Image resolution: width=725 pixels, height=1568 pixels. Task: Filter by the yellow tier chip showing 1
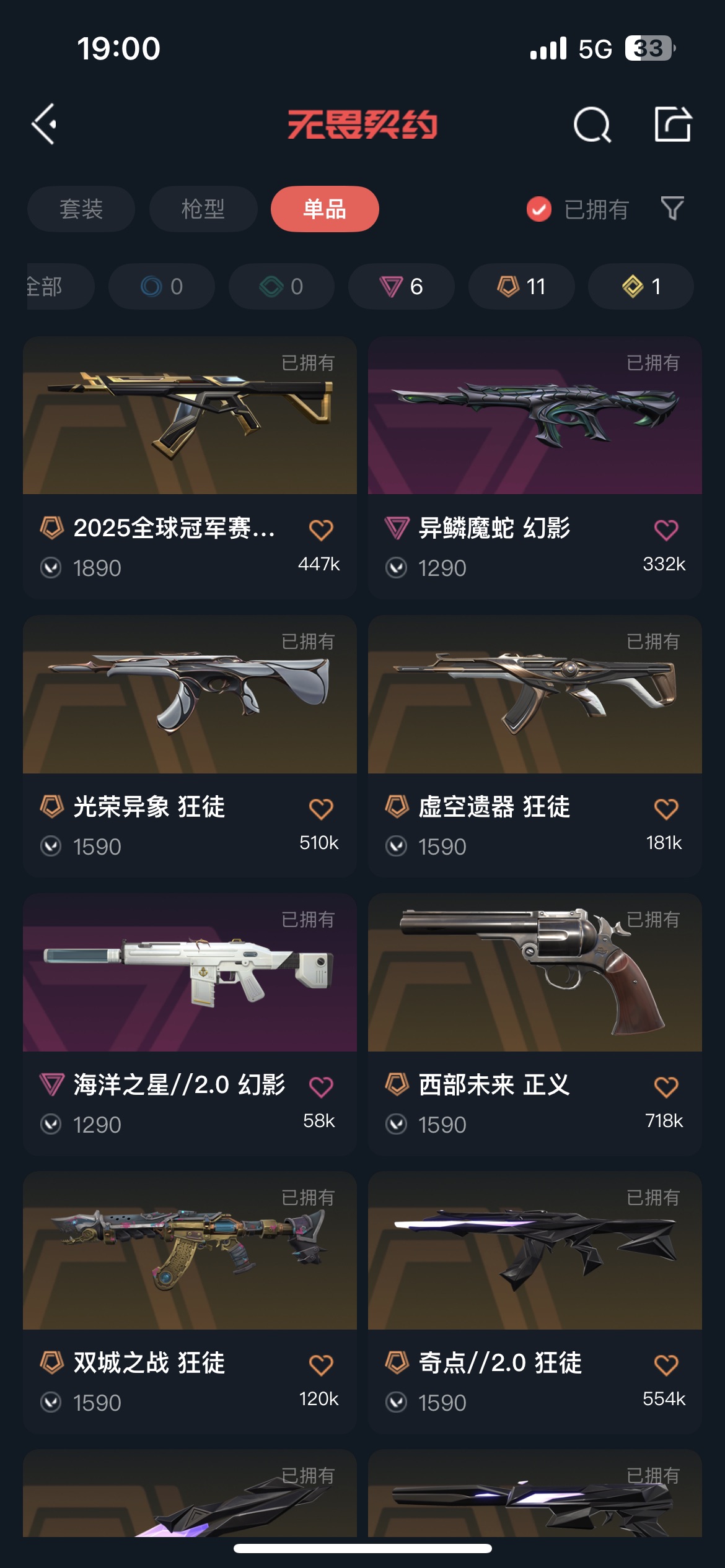pyautogui.click(x=641, y=286)
